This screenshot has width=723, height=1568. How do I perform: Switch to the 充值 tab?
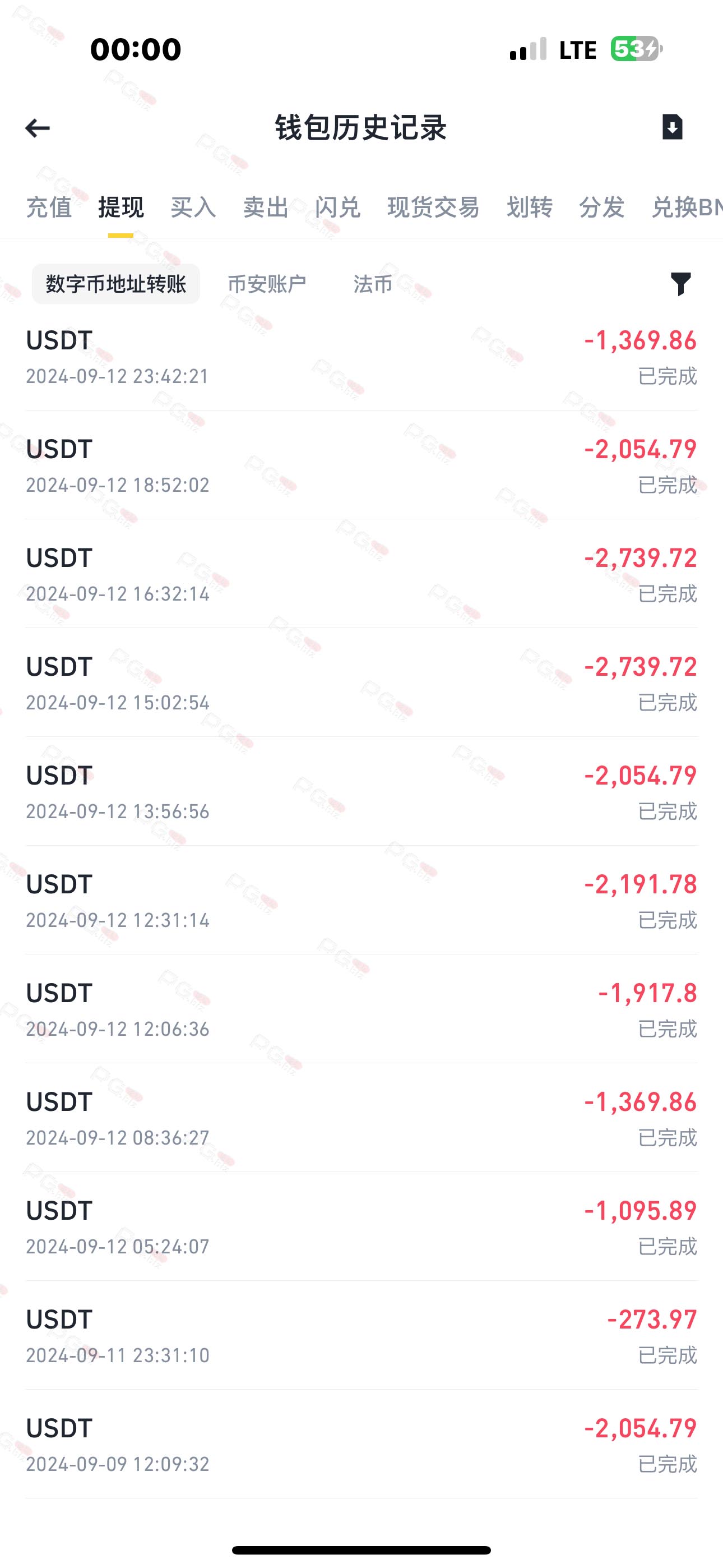[x=49, y=207]
